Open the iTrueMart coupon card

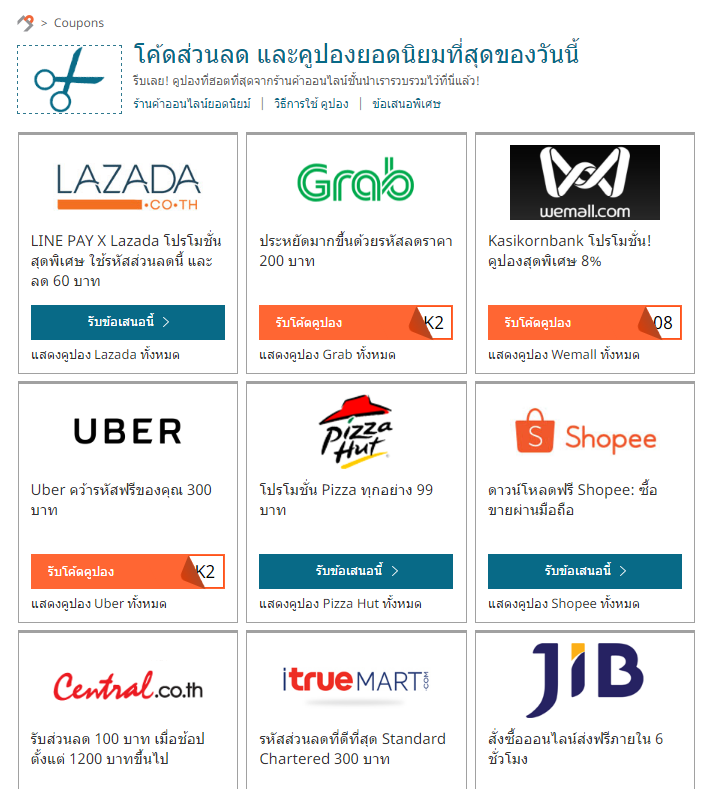[x=356, y=710]
